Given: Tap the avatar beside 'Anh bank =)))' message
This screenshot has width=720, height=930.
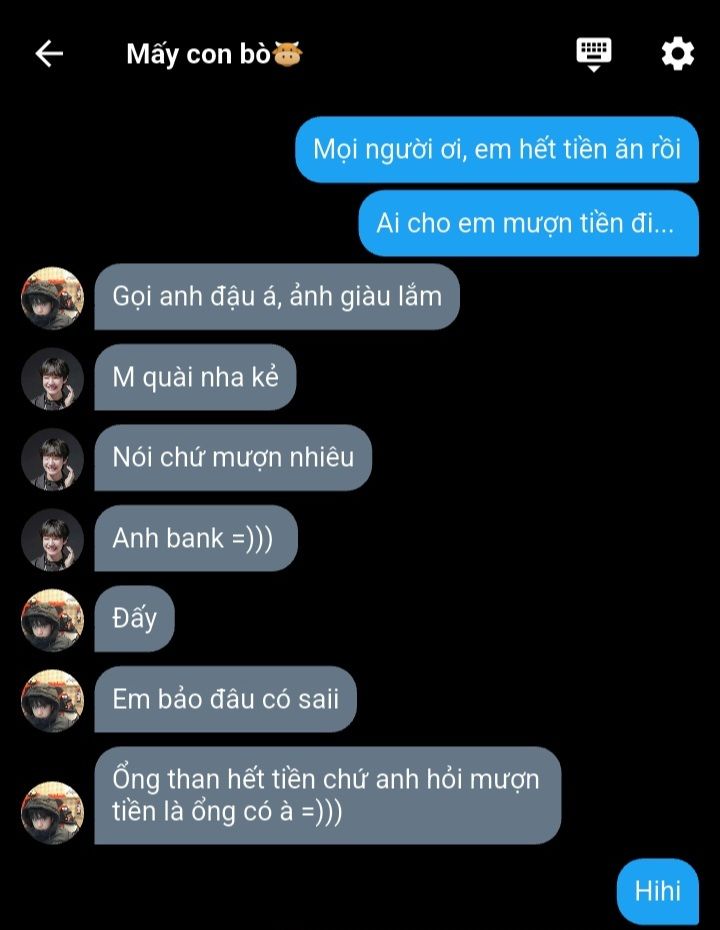Looking at the screenshot, I should coord(52,540).
